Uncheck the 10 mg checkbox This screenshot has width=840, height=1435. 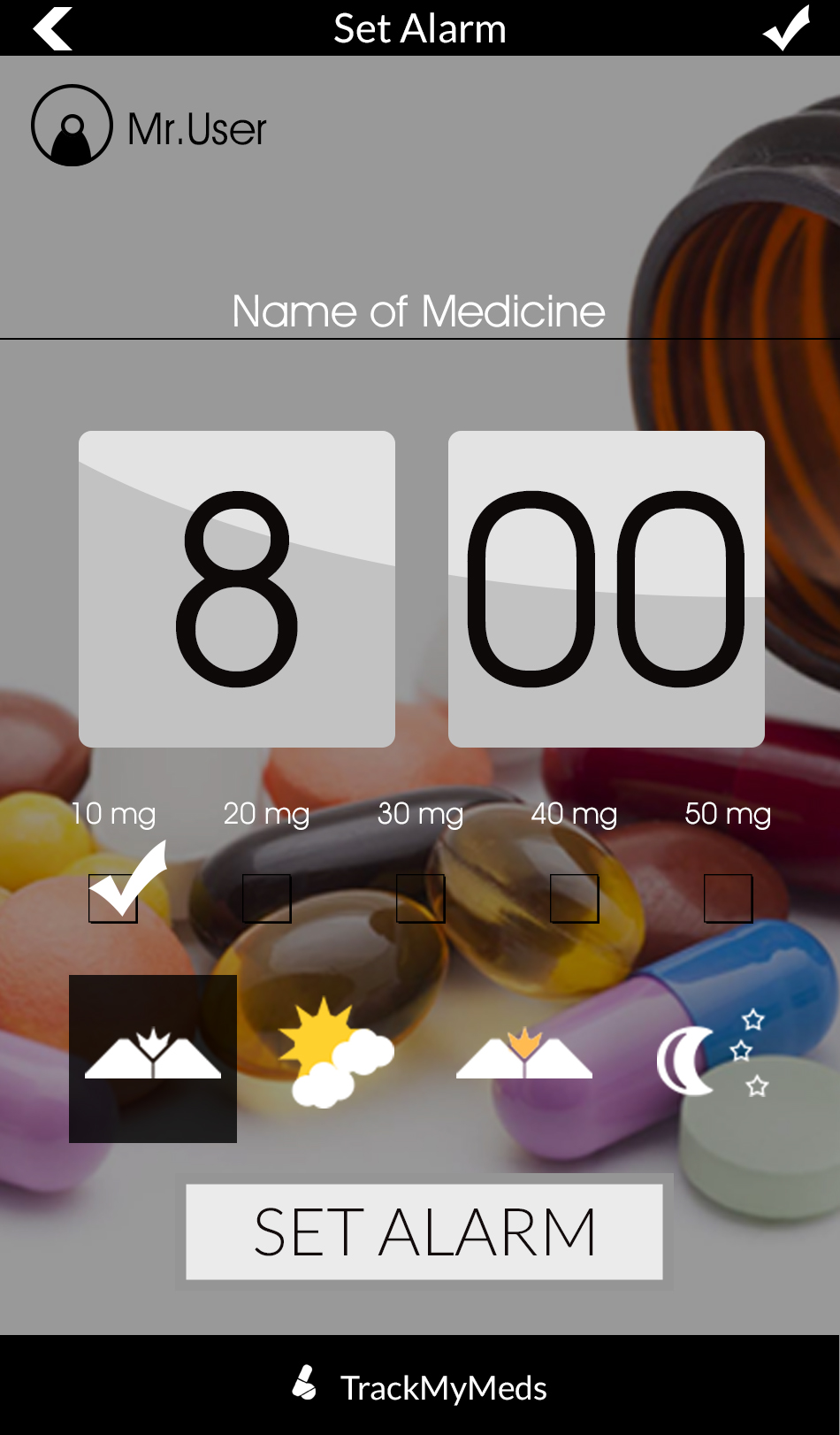coord(114,898)
